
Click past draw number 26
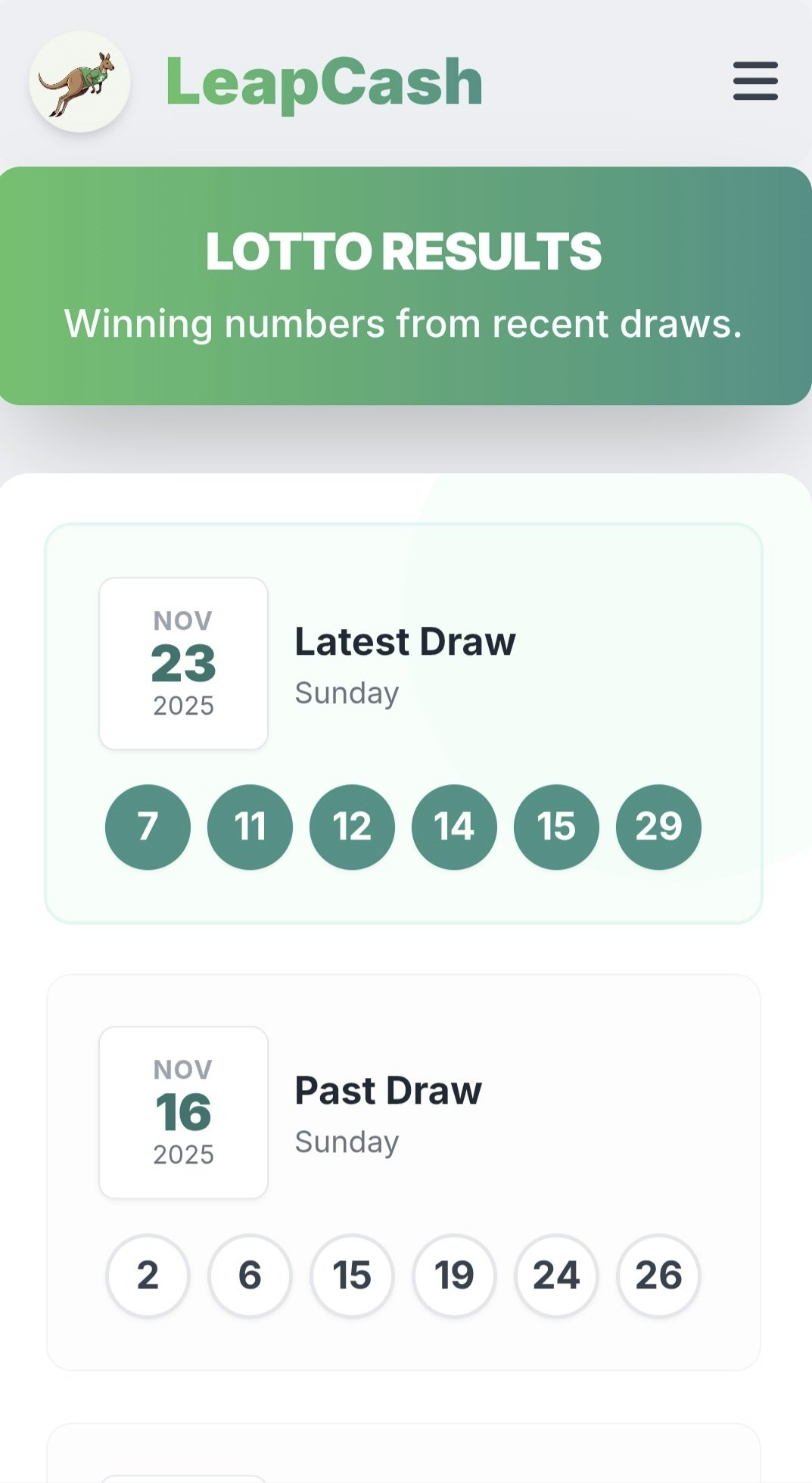coord(658,1276)
